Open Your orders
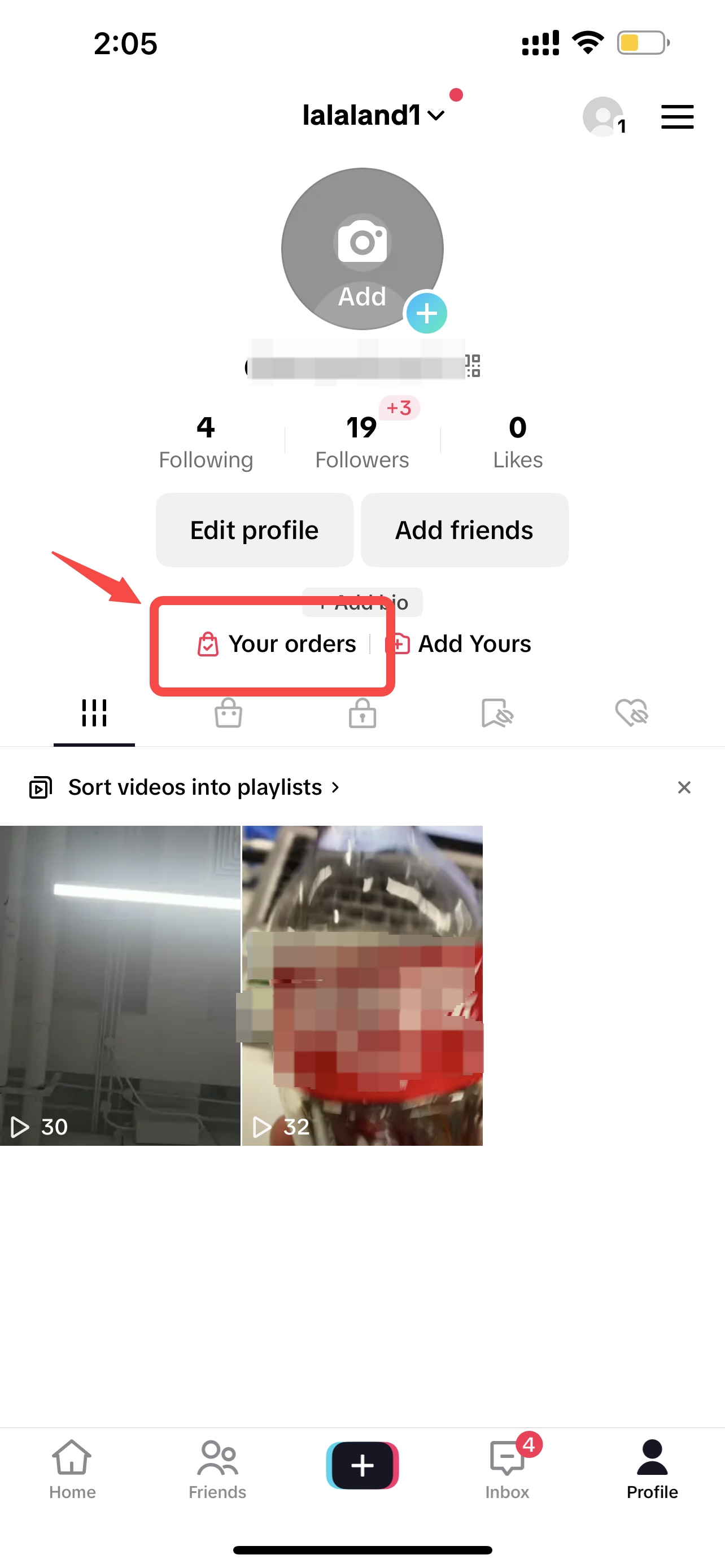The width and height of the screenshot is (725, 1568). [278, 644]
